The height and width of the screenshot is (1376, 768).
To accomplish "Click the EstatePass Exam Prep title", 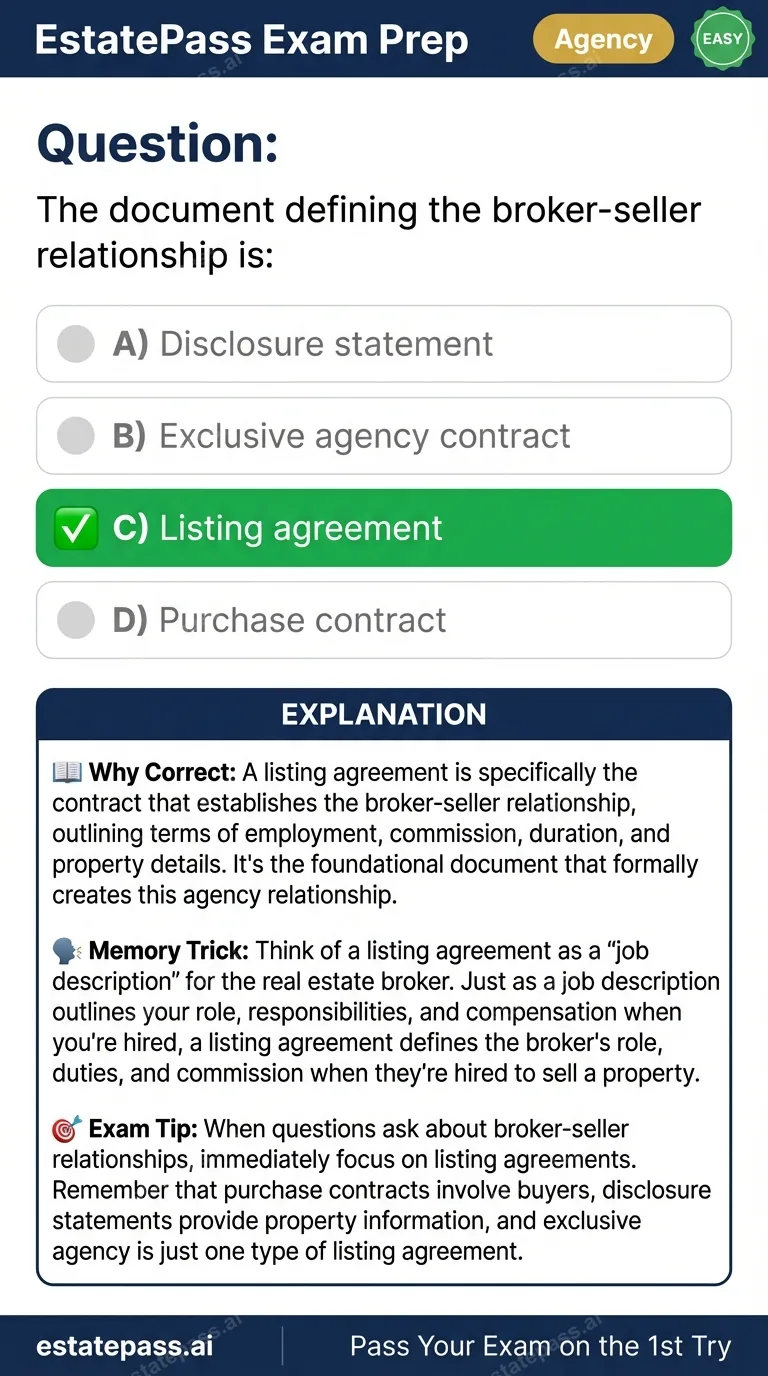I will 251,39.
